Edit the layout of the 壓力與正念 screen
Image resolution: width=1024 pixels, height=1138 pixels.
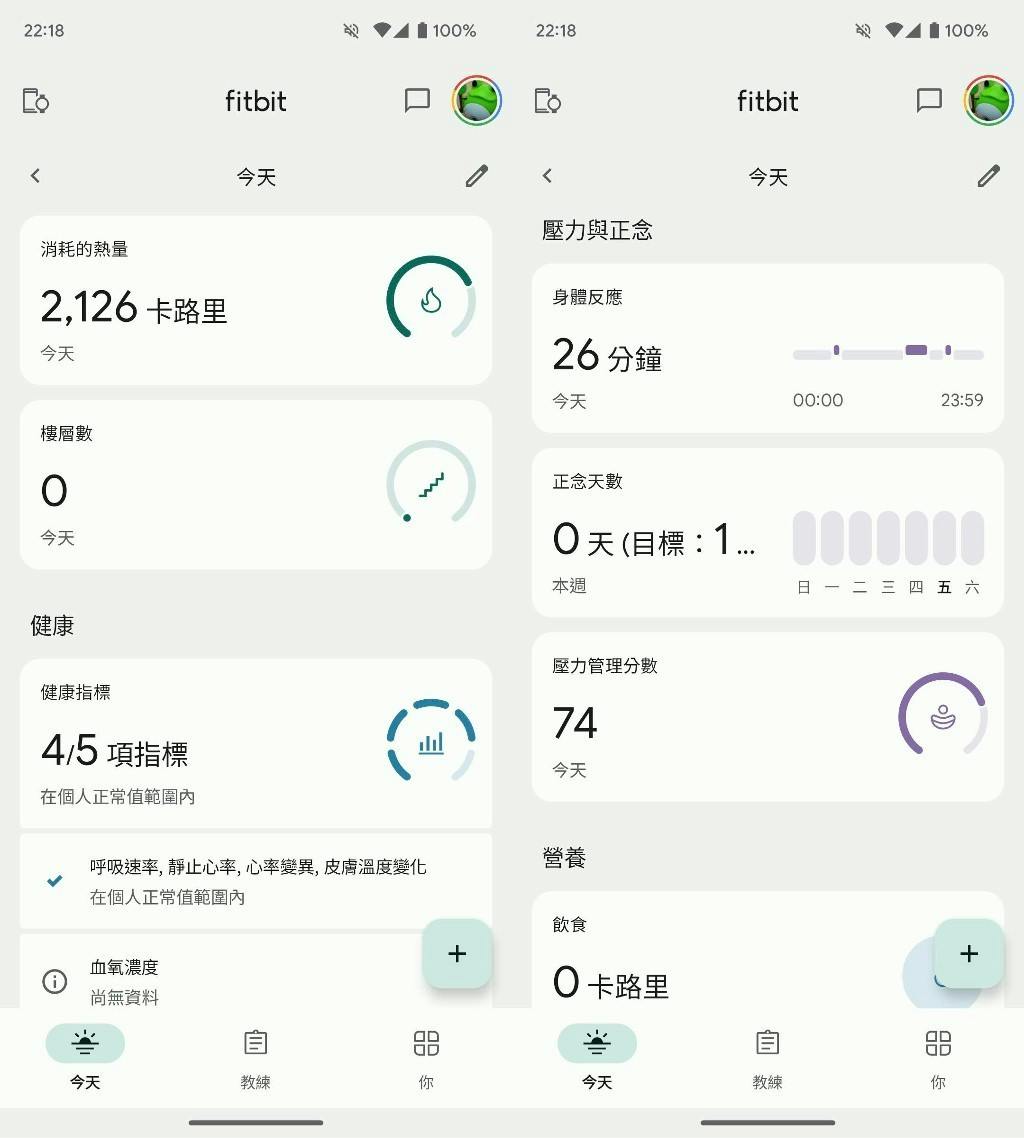(988, 176)
